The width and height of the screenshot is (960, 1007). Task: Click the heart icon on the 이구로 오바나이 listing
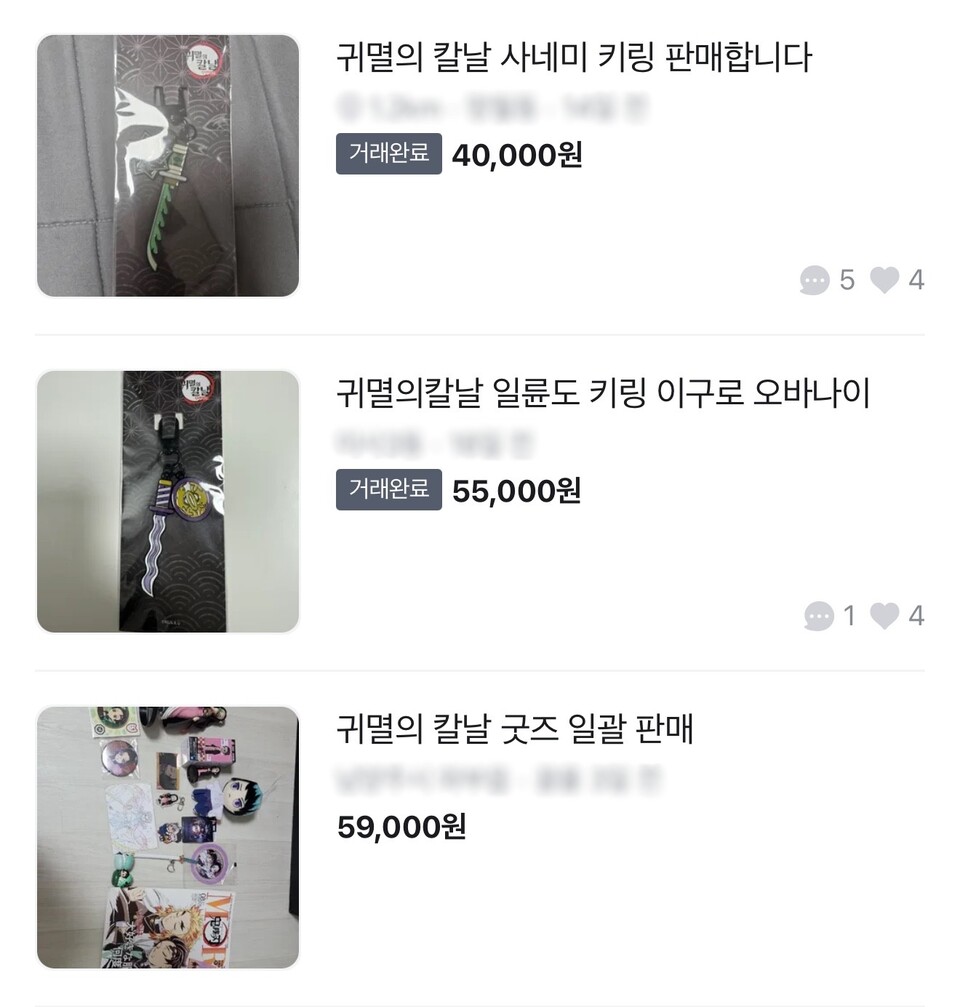(x=884, y=616)
